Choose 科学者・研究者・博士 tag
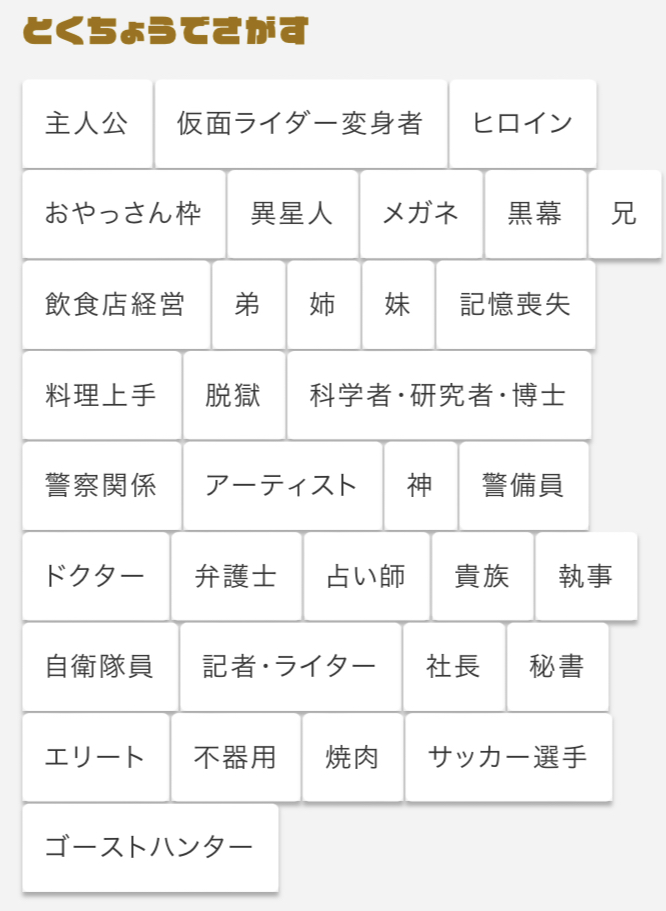The width and height of the screenshot is (666, 911). (x=439, y=395)
